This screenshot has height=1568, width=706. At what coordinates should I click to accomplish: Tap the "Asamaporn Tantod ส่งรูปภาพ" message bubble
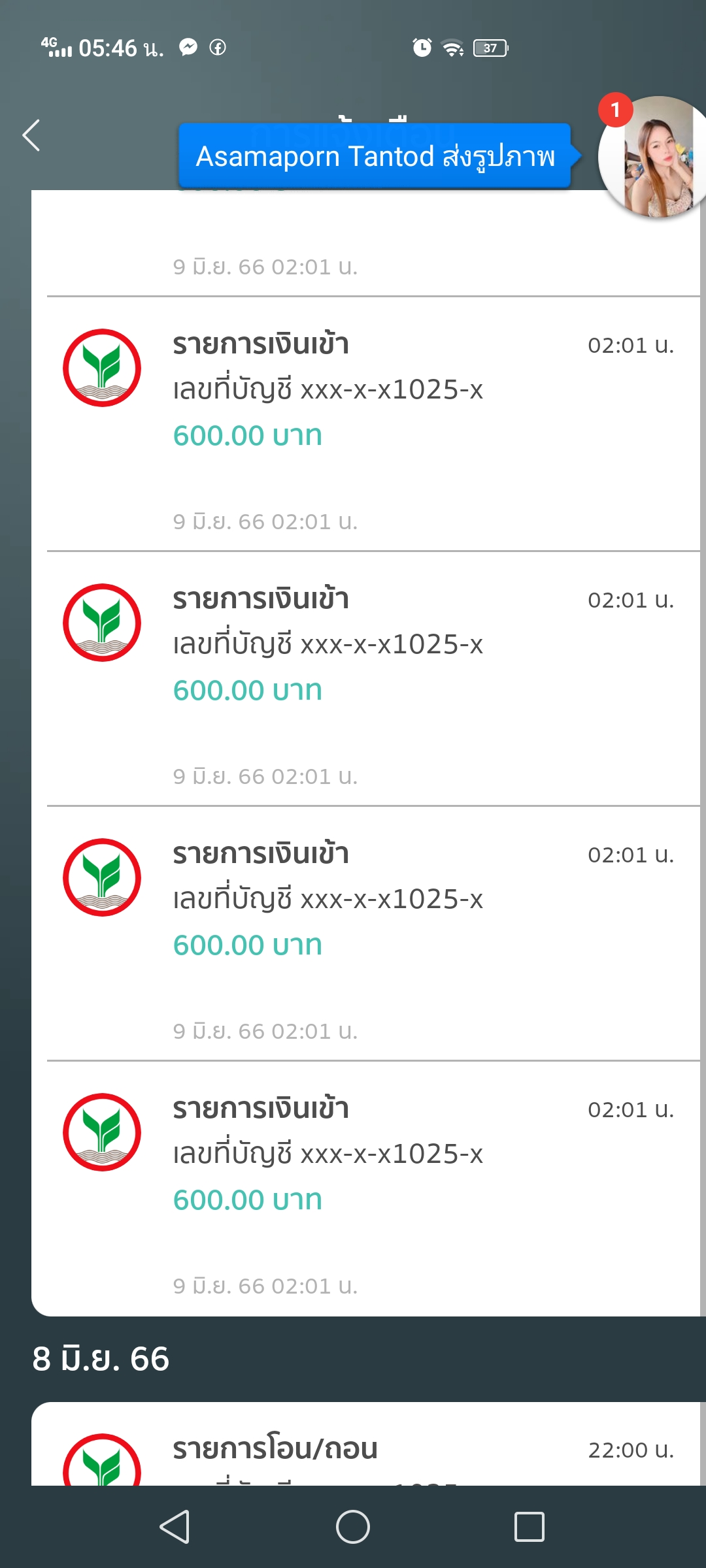click(375, 157)
